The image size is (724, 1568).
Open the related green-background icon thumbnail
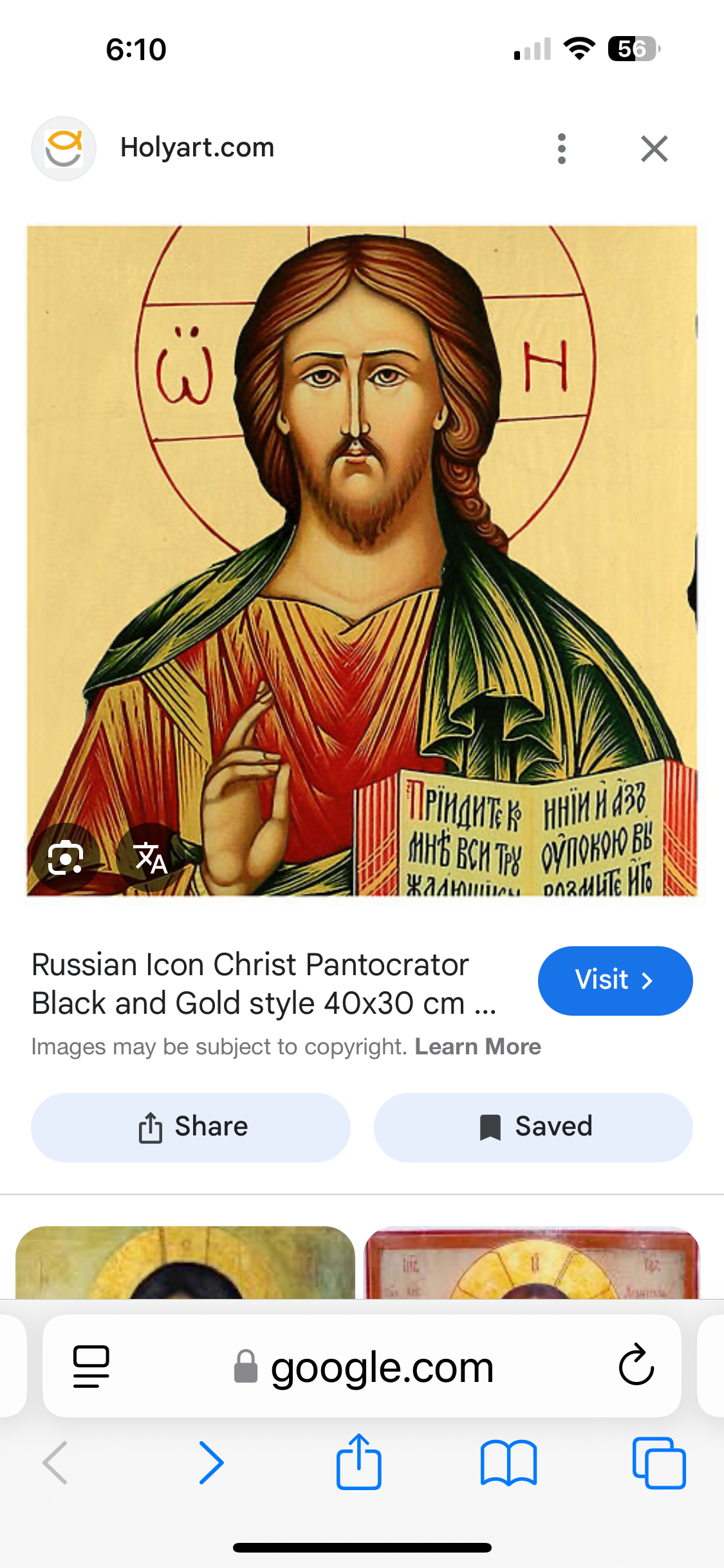pyautogui.click(x=185, y=1263)
